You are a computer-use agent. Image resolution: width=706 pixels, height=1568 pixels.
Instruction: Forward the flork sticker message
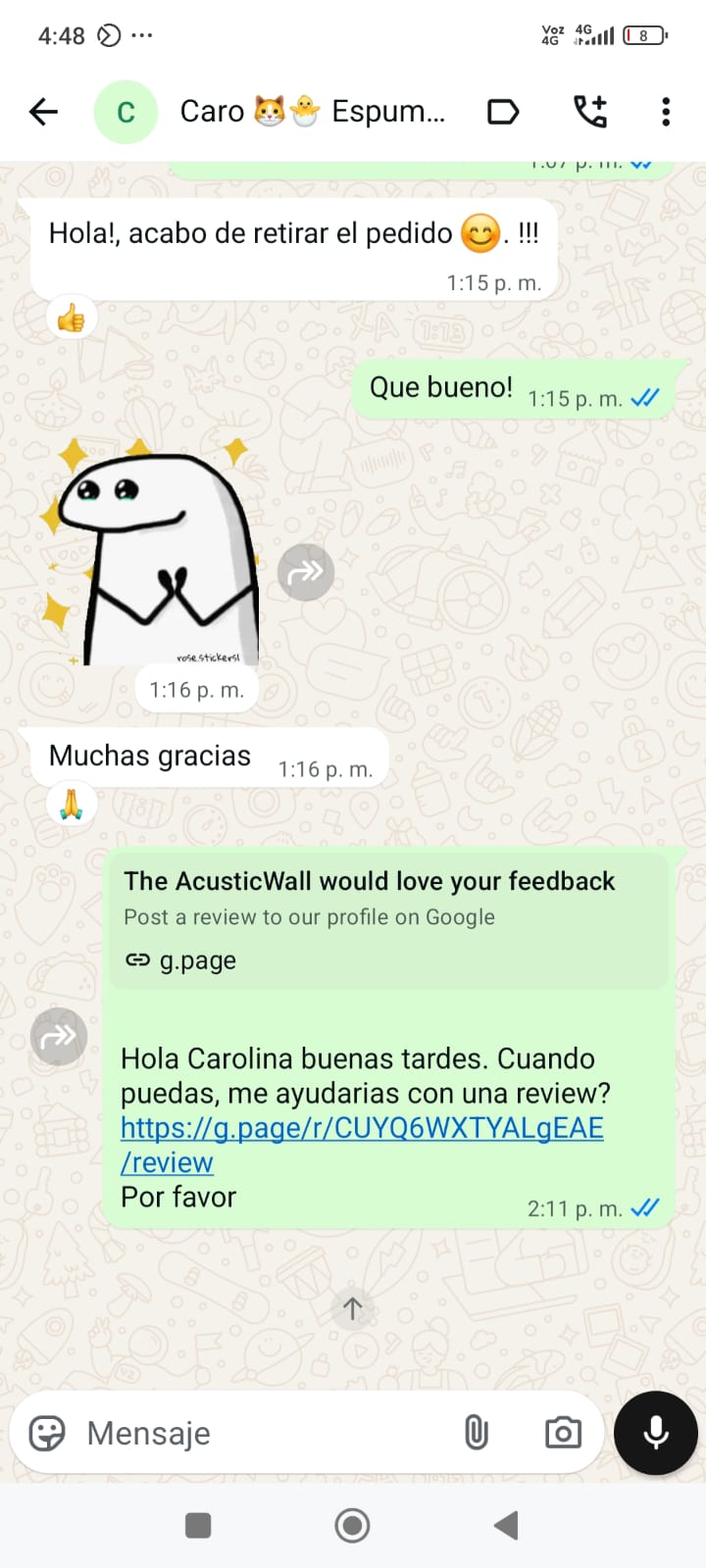click(x=305, y=571)
